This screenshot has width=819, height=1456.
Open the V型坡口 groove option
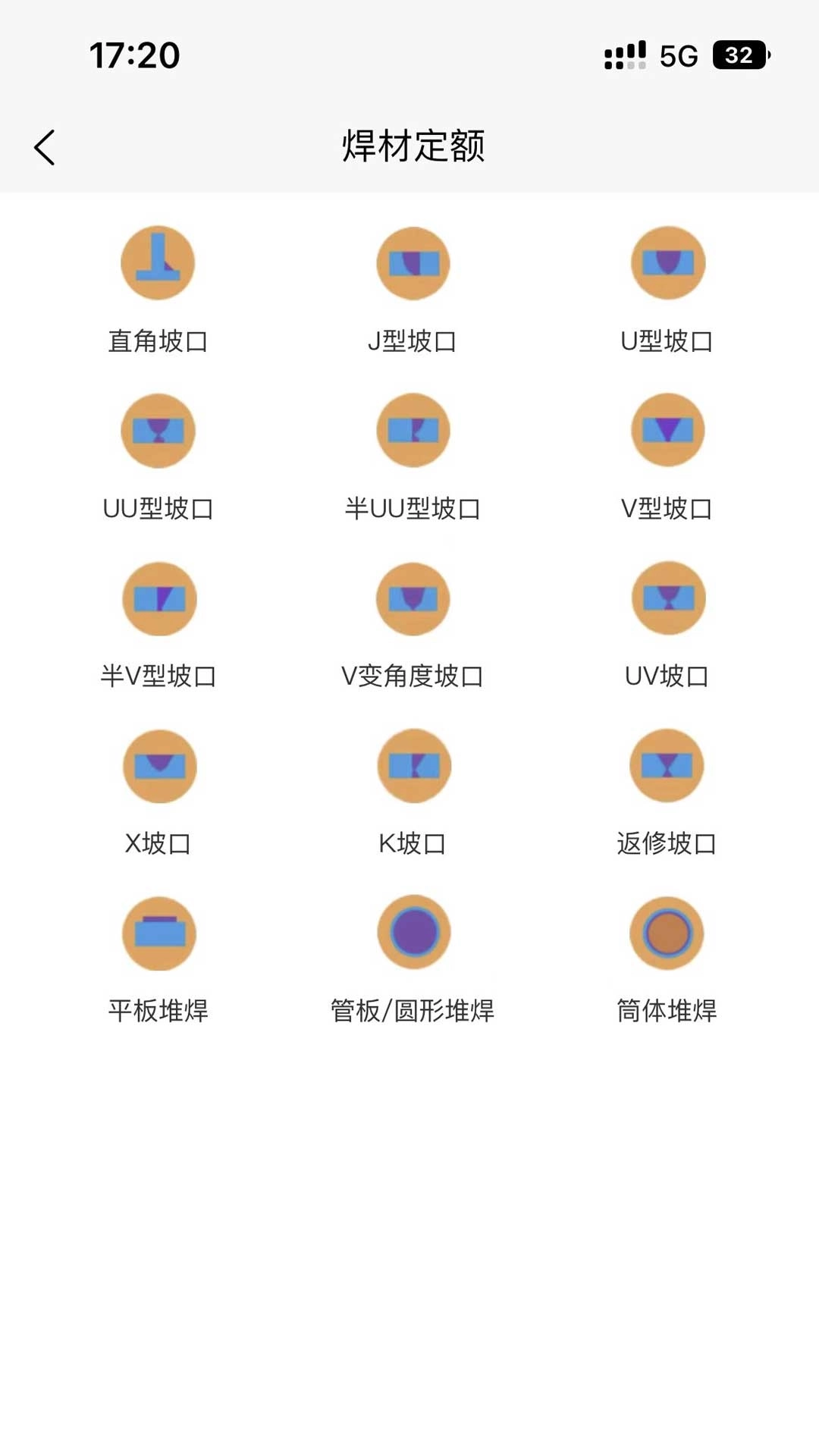pyautogui.click(x=667, y=431)
